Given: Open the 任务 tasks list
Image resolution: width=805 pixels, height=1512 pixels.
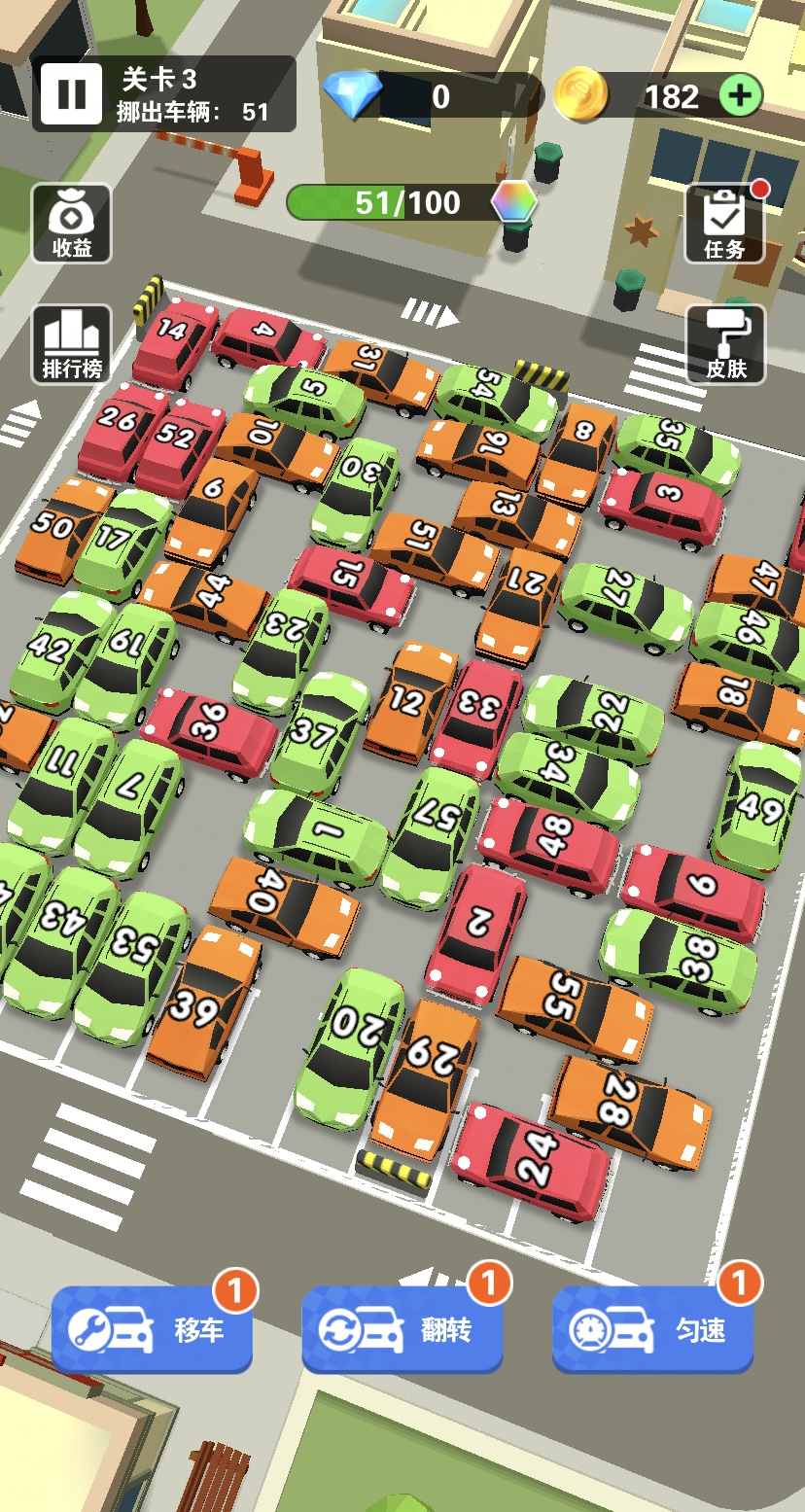Looking at the screenshot, I should pyautogui.click(x=724, y=224).
